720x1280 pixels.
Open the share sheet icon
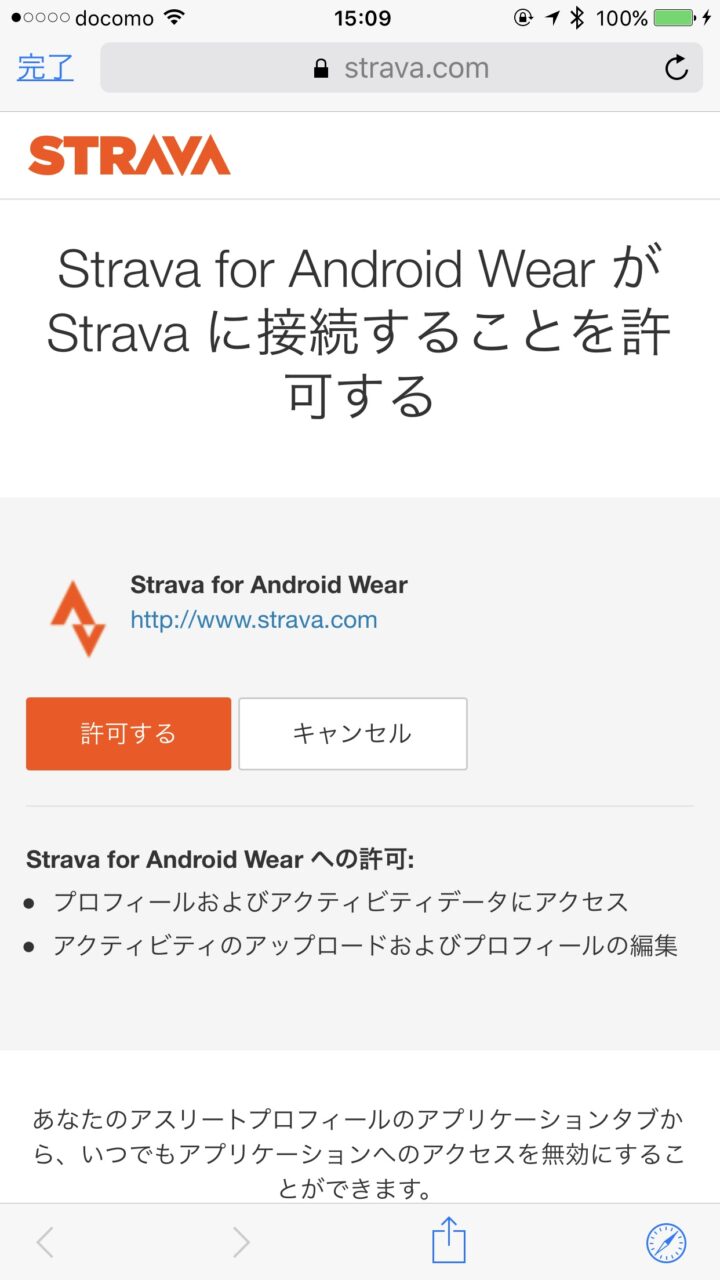(x=449, y=1240)
